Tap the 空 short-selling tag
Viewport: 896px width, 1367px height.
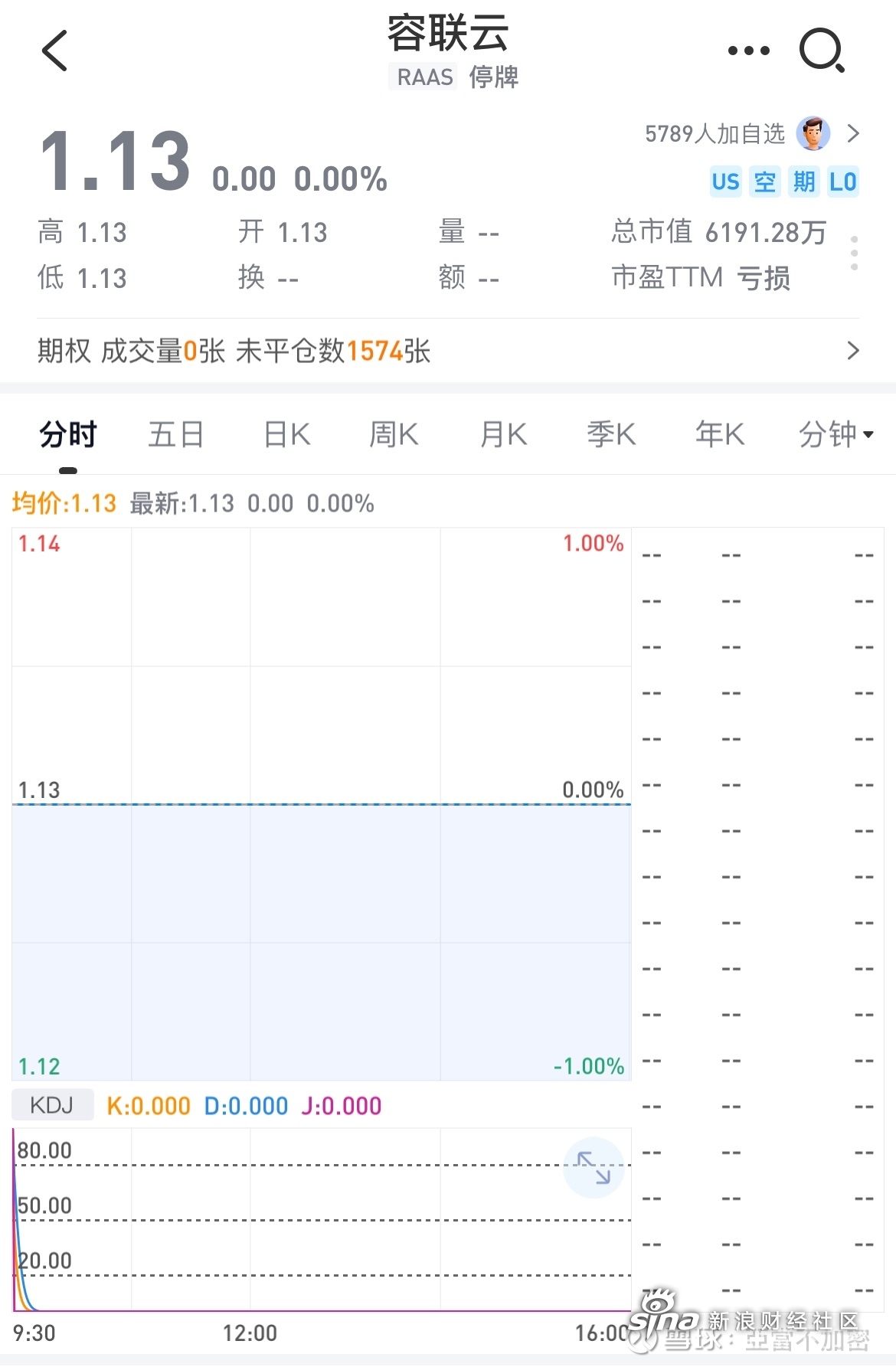[x=764, y=182]
